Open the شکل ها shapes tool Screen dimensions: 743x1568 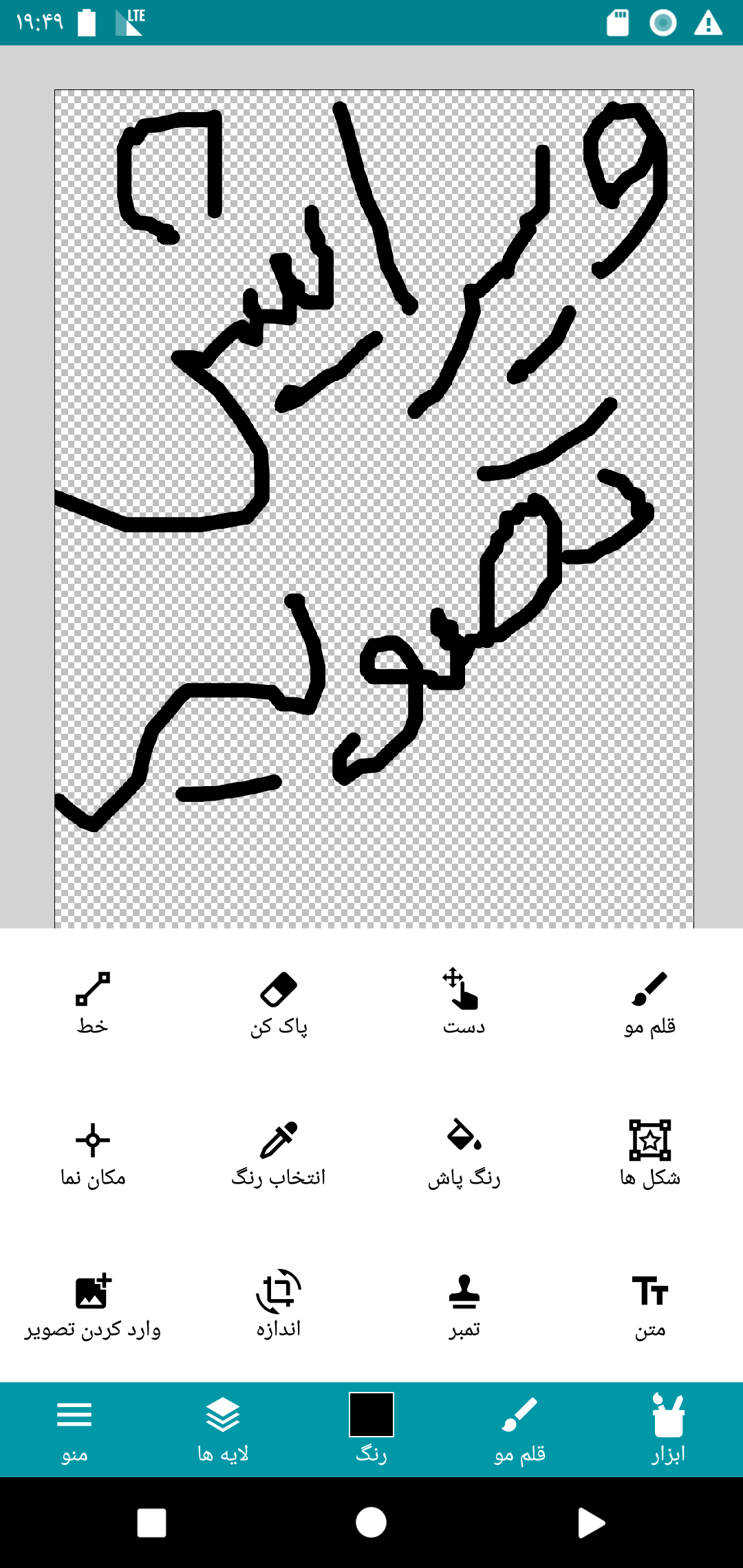(650, 1154)
